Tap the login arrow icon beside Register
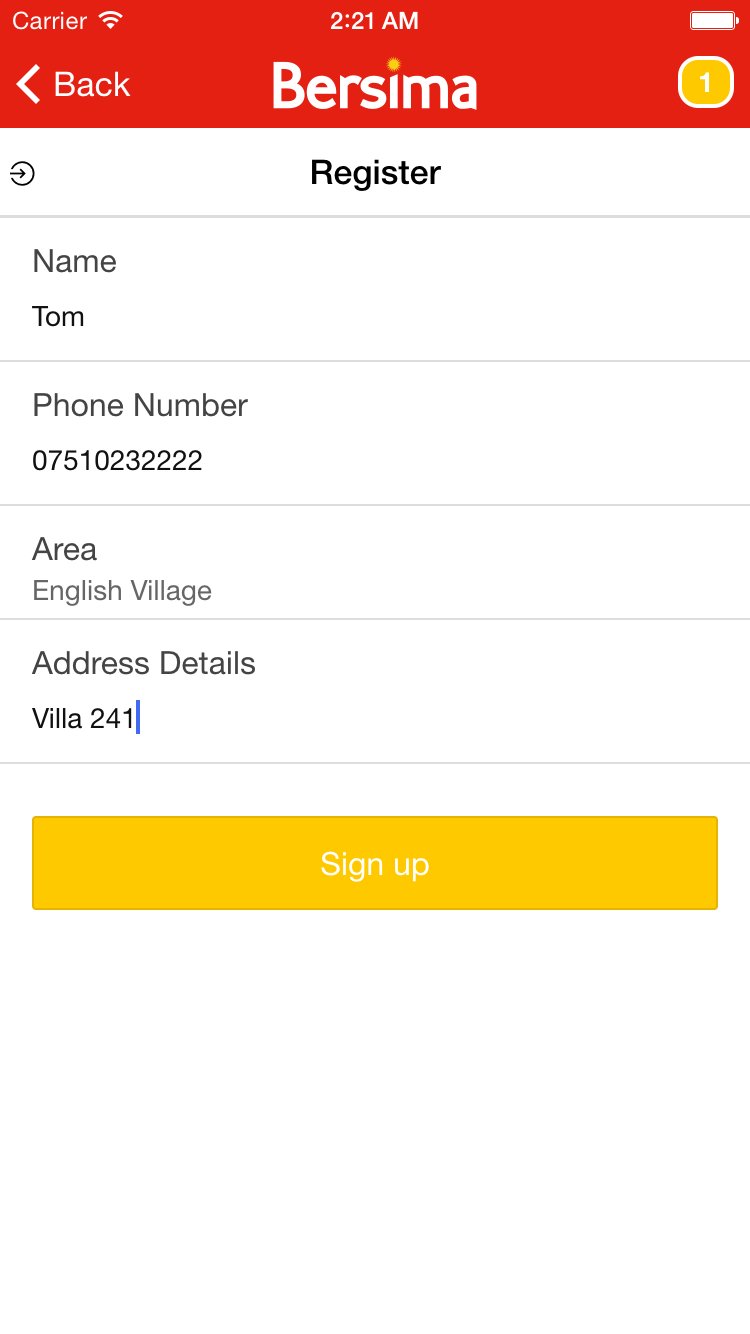Image resolution: width=750 pixels, height=1334 pixels. 22,174
